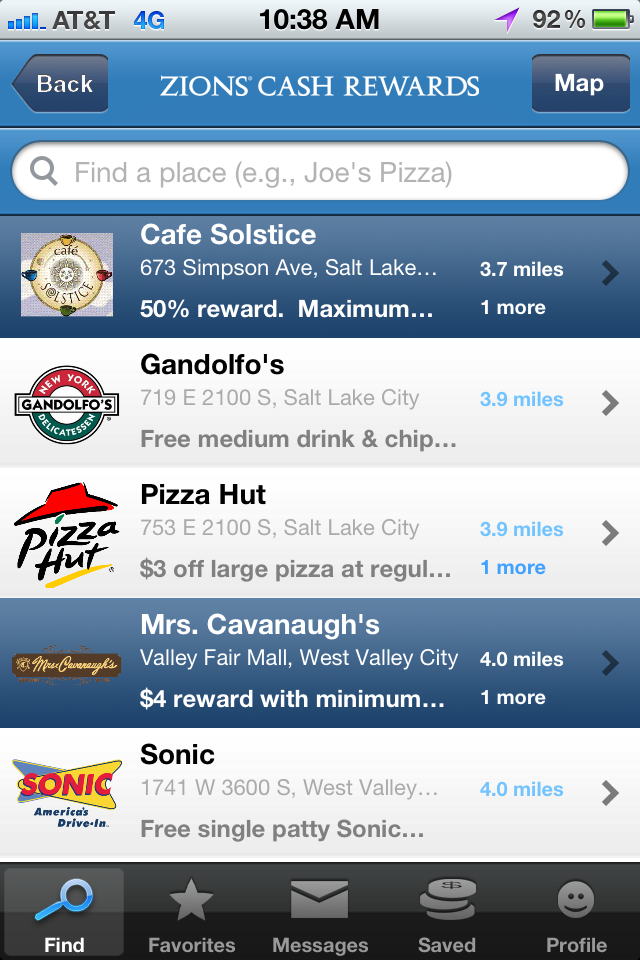
Task: Tap the Find a place search field
Action: click(320, 173)
